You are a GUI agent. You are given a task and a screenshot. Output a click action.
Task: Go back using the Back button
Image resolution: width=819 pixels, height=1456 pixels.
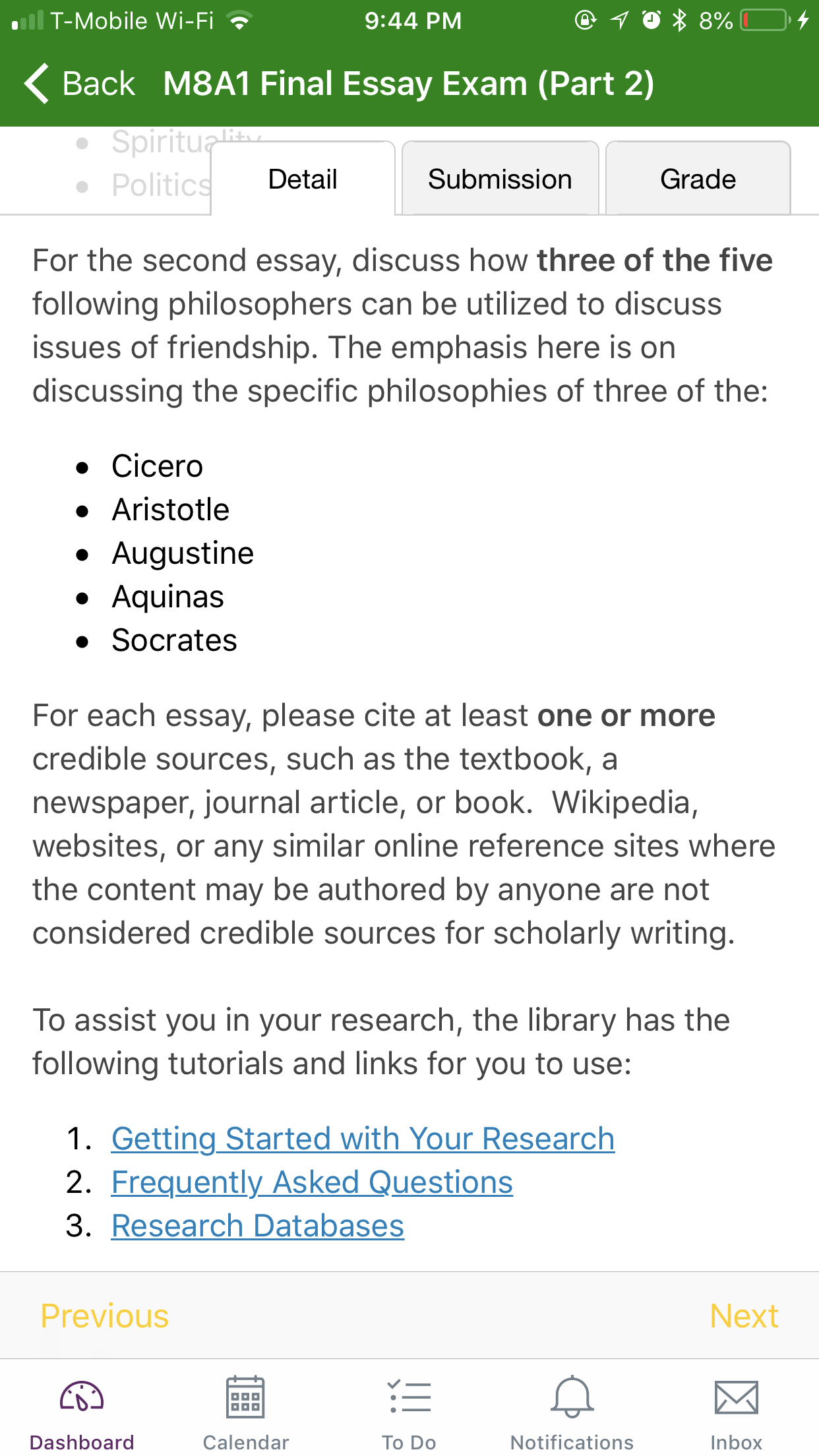pos(79,84)
